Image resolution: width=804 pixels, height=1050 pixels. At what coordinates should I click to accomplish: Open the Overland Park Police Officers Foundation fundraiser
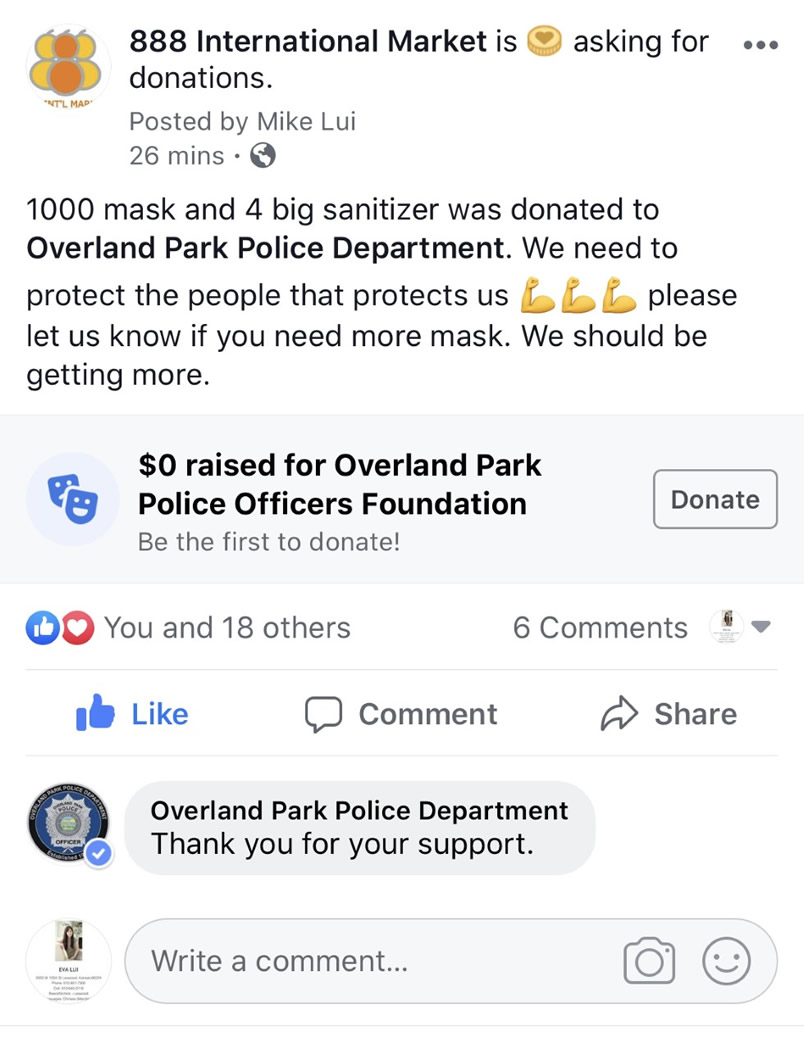[x=339, y=485]
